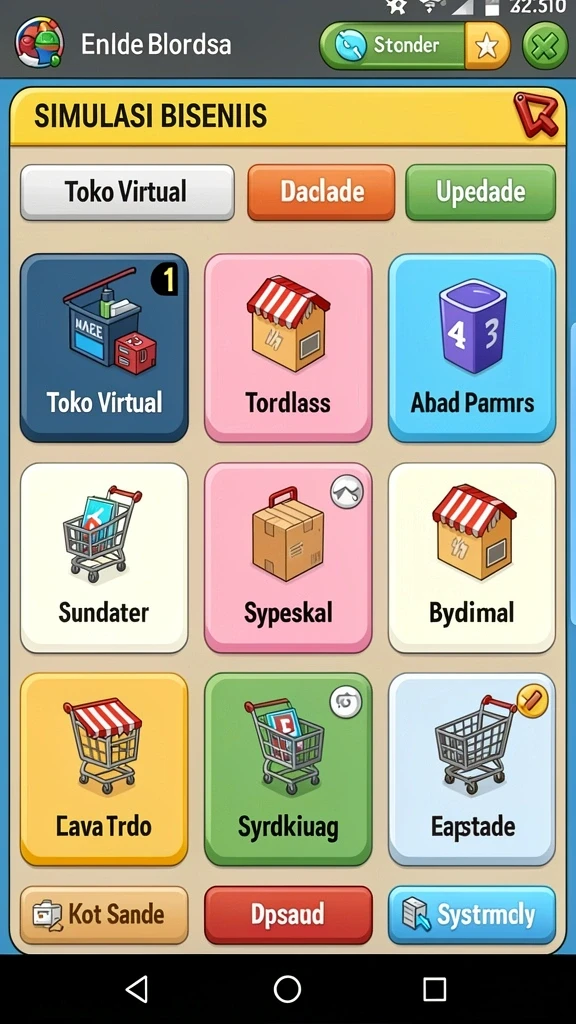Open the Cava Trdo tile

click(104, 769)
